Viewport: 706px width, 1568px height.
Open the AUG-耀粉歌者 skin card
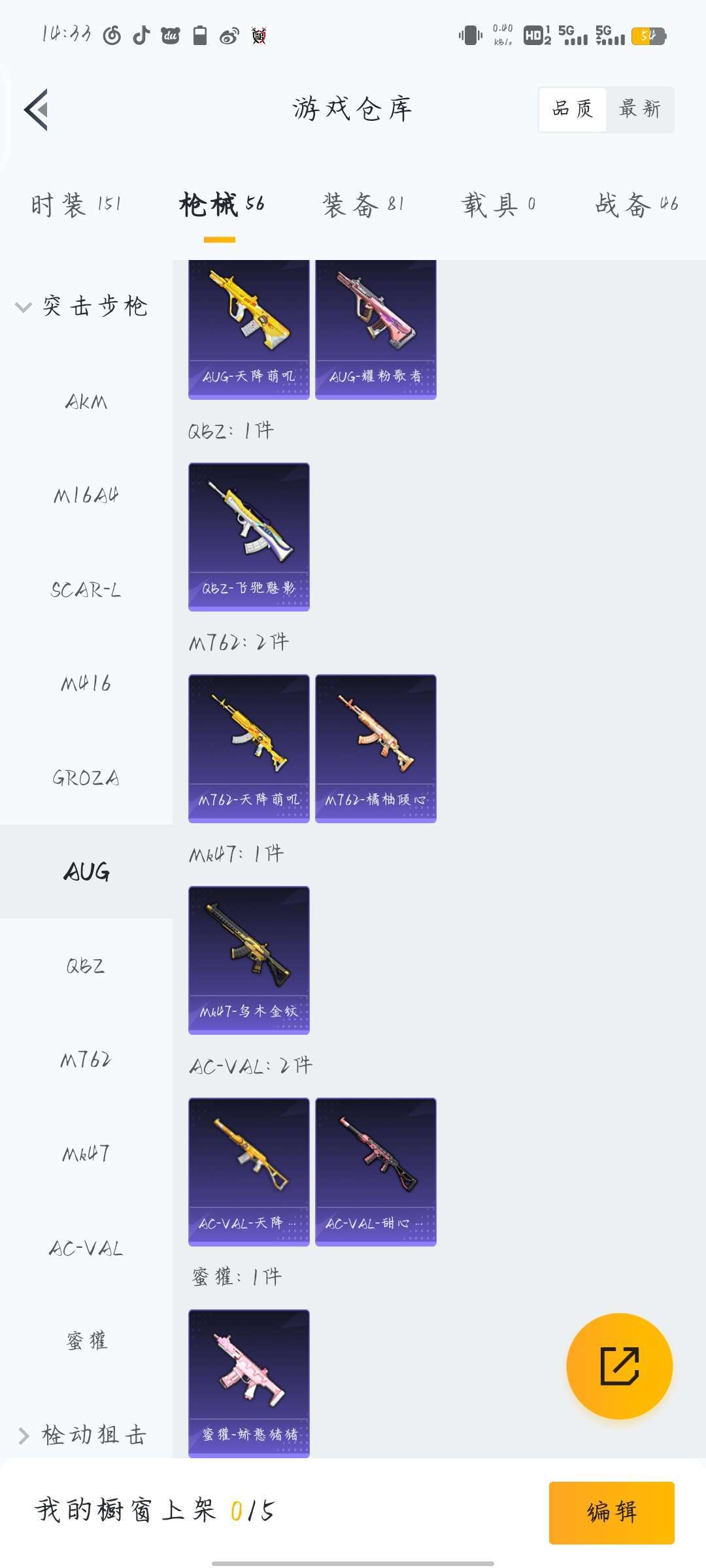click(x=375, y=330)
